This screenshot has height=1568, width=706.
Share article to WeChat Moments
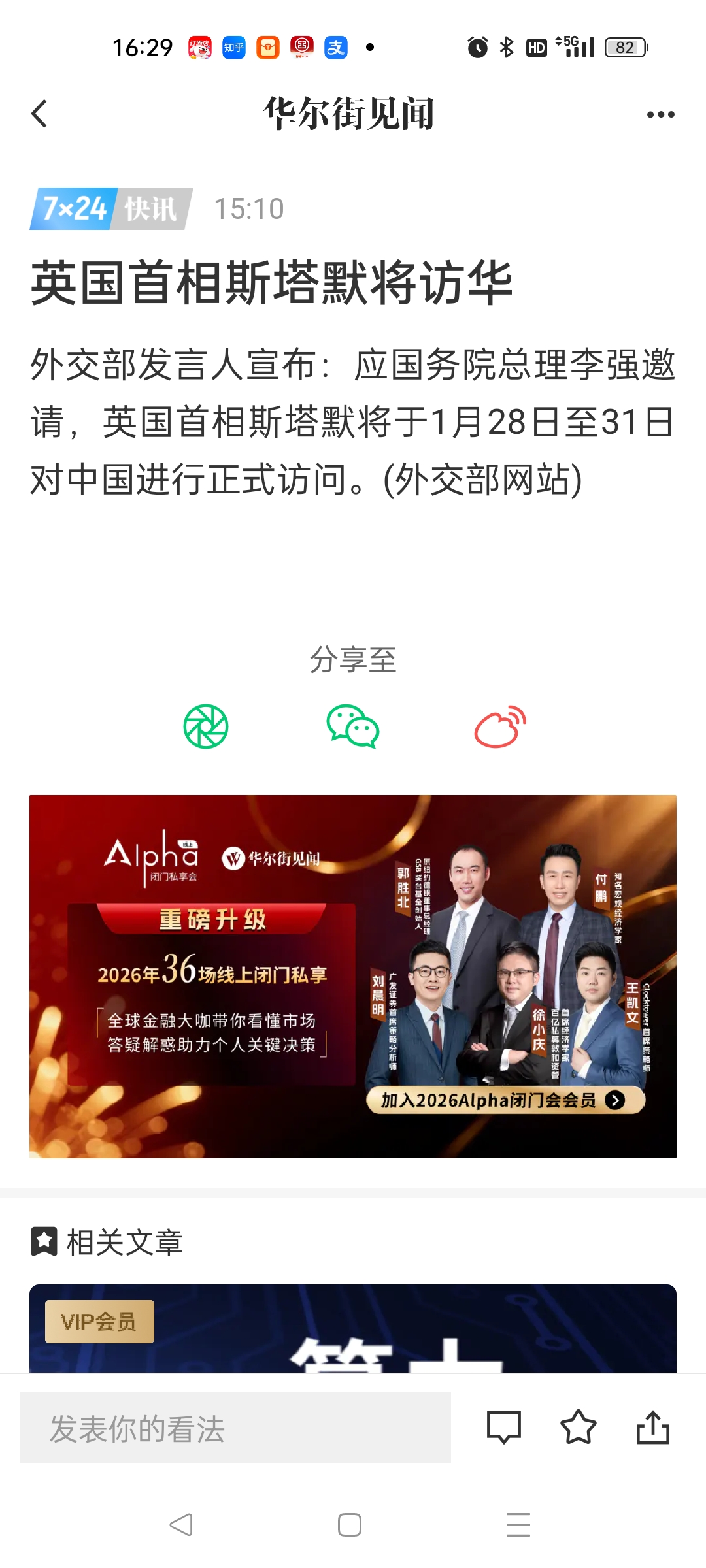206,727
